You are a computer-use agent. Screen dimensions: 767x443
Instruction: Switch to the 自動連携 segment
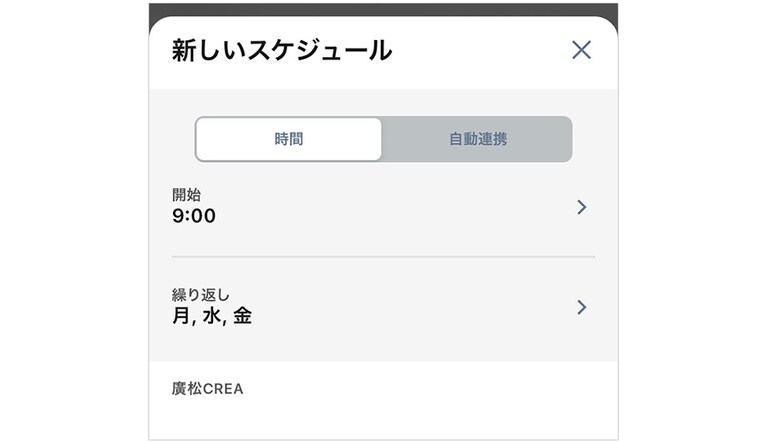[477, 139]
